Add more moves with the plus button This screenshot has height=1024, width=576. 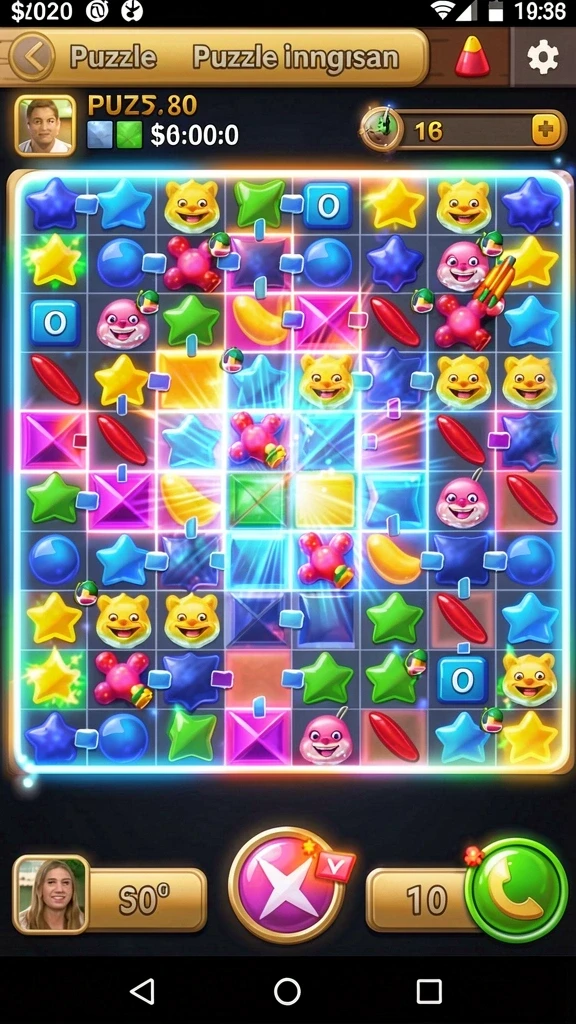[x=545, y=131]
